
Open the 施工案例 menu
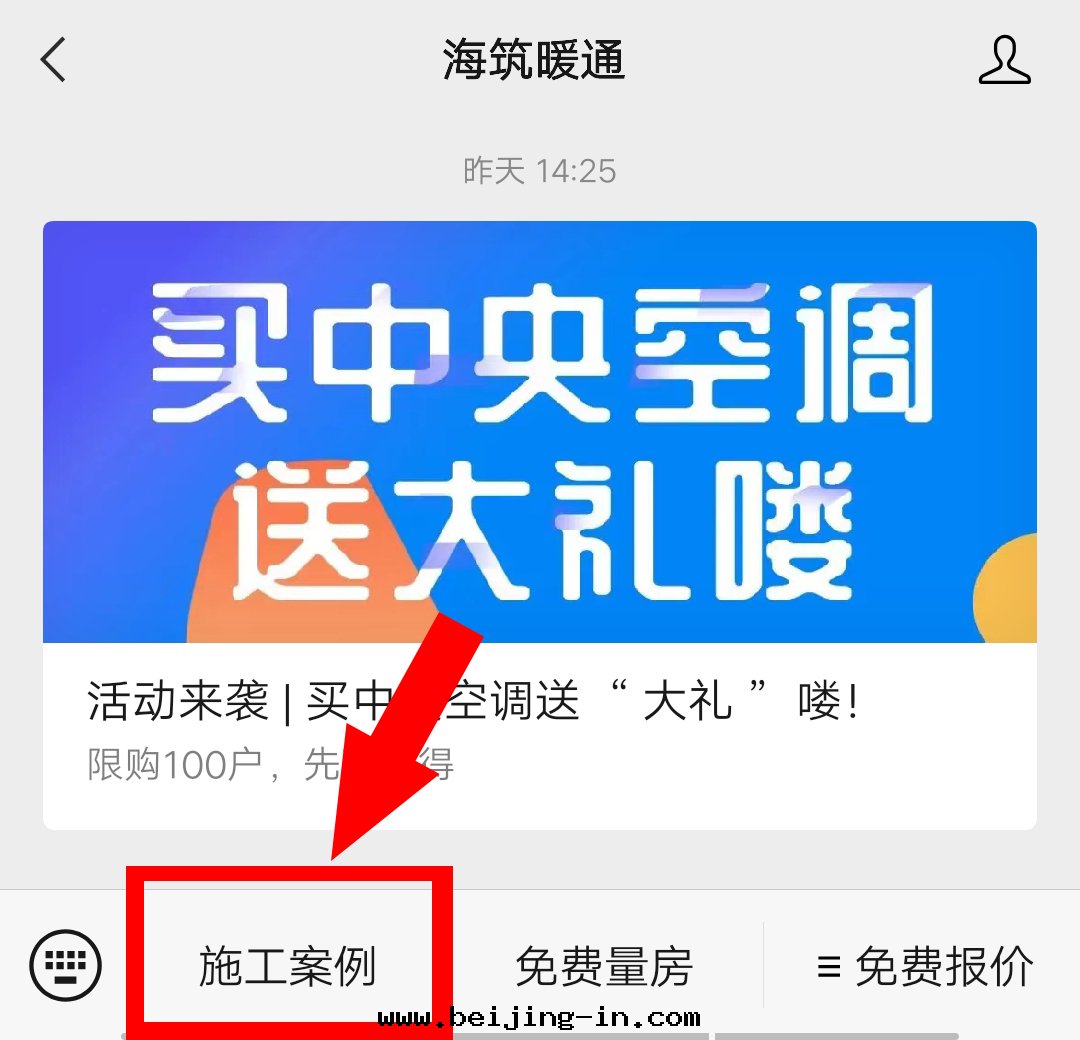pos(288,967)
